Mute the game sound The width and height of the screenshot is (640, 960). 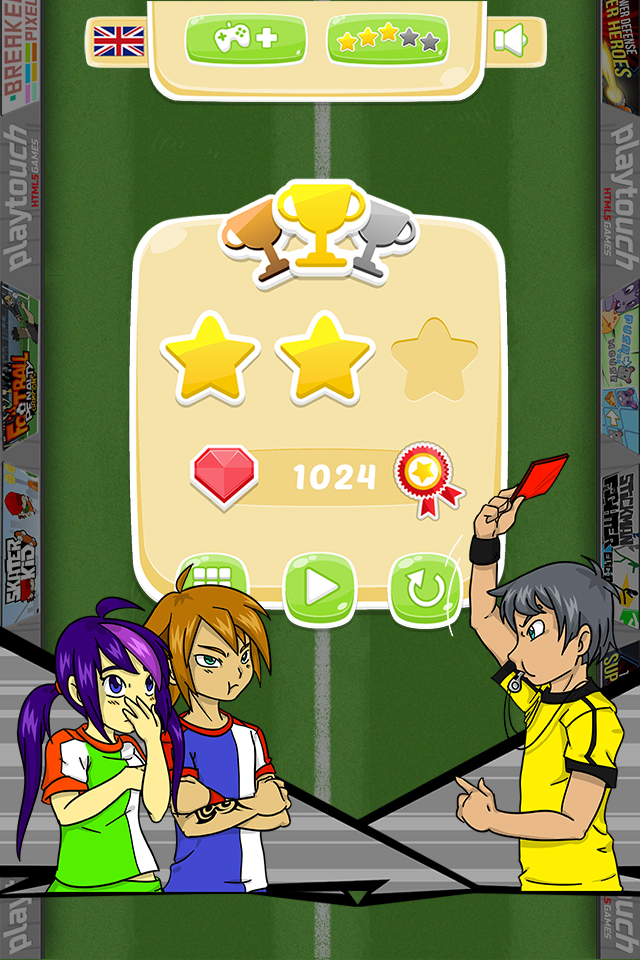[x=512, y=41]
